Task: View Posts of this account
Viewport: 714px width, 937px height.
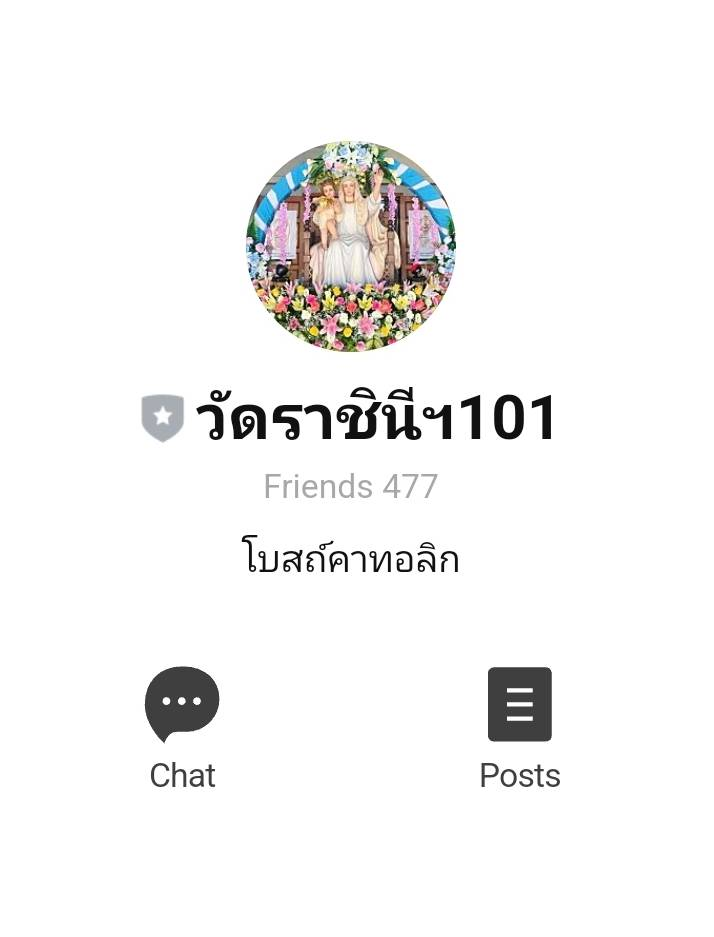Action: coord(519,705)
